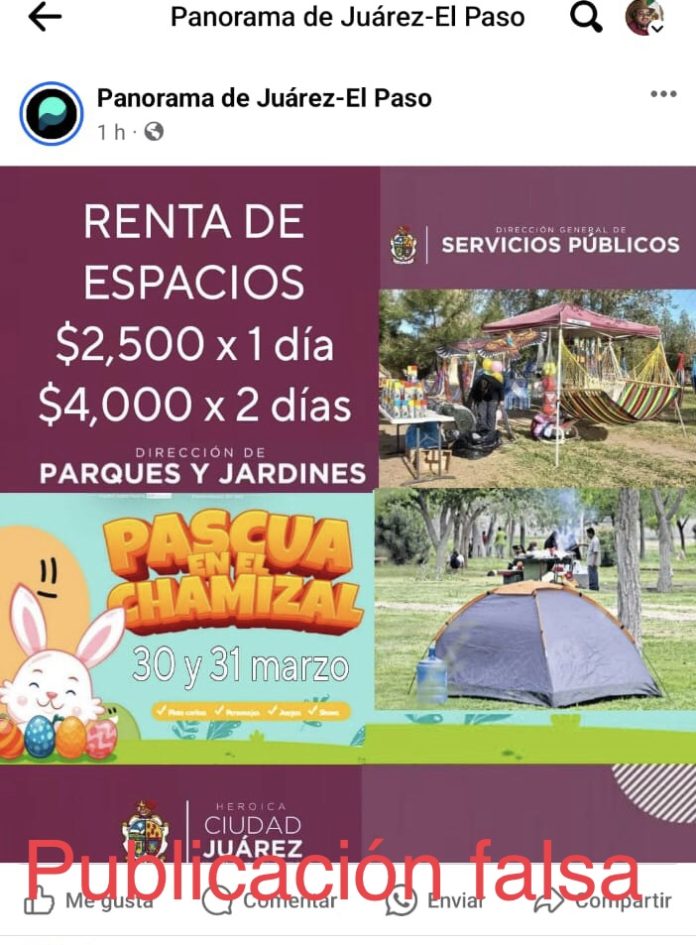Image resolution: width=696 pixels, height=945 pixels.
Task: Open the post's three-dot options menu
Action: coord(663,94)
